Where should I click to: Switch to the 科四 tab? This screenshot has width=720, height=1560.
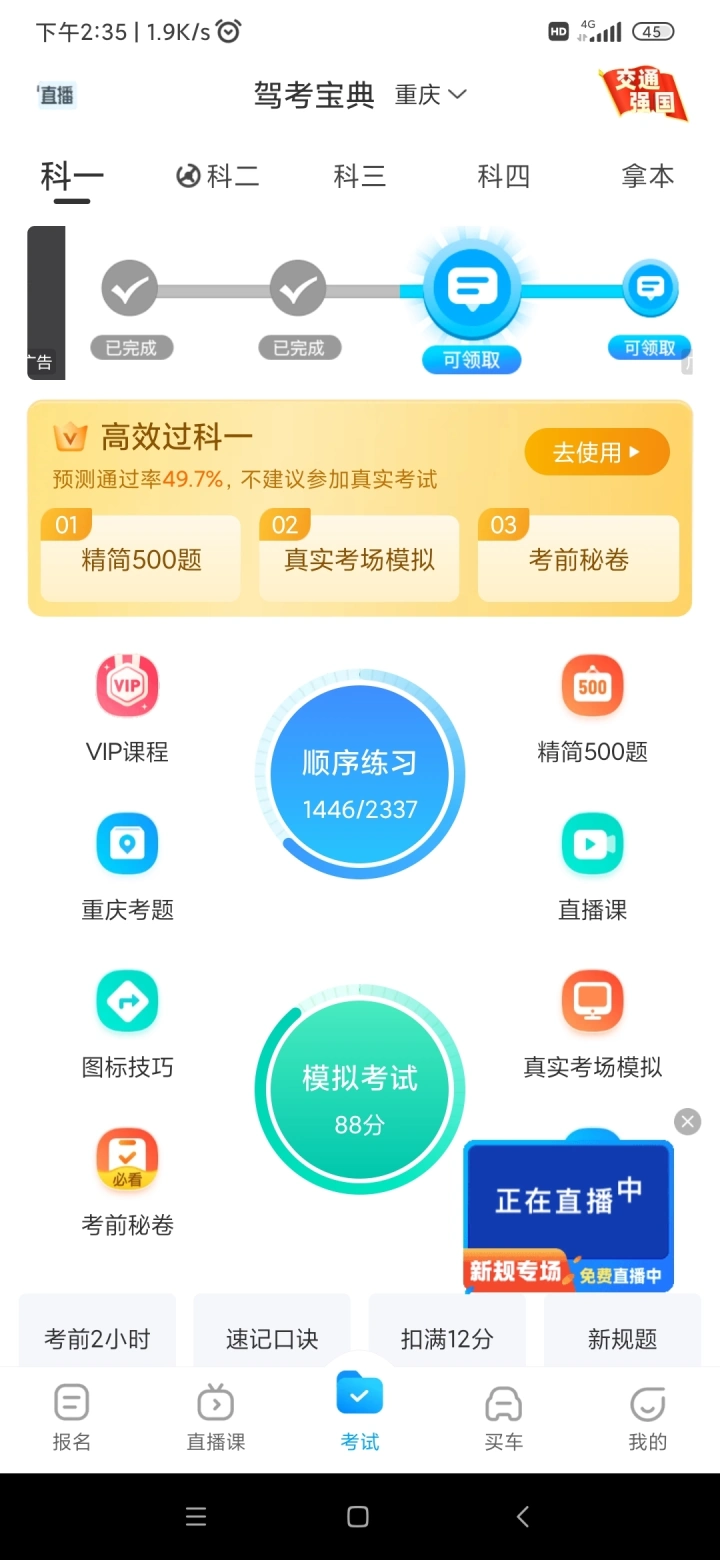(503, 177)
